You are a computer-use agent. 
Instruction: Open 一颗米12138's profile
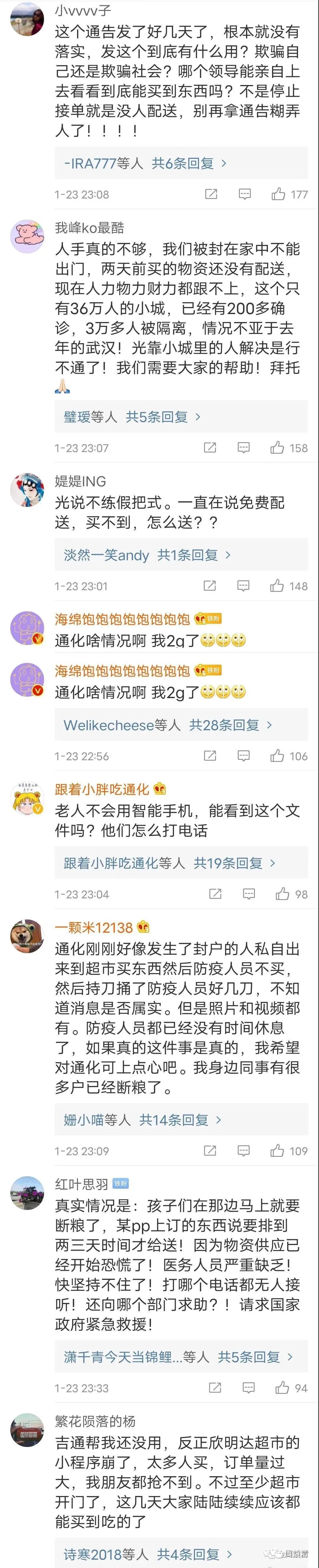click(94, 928)
